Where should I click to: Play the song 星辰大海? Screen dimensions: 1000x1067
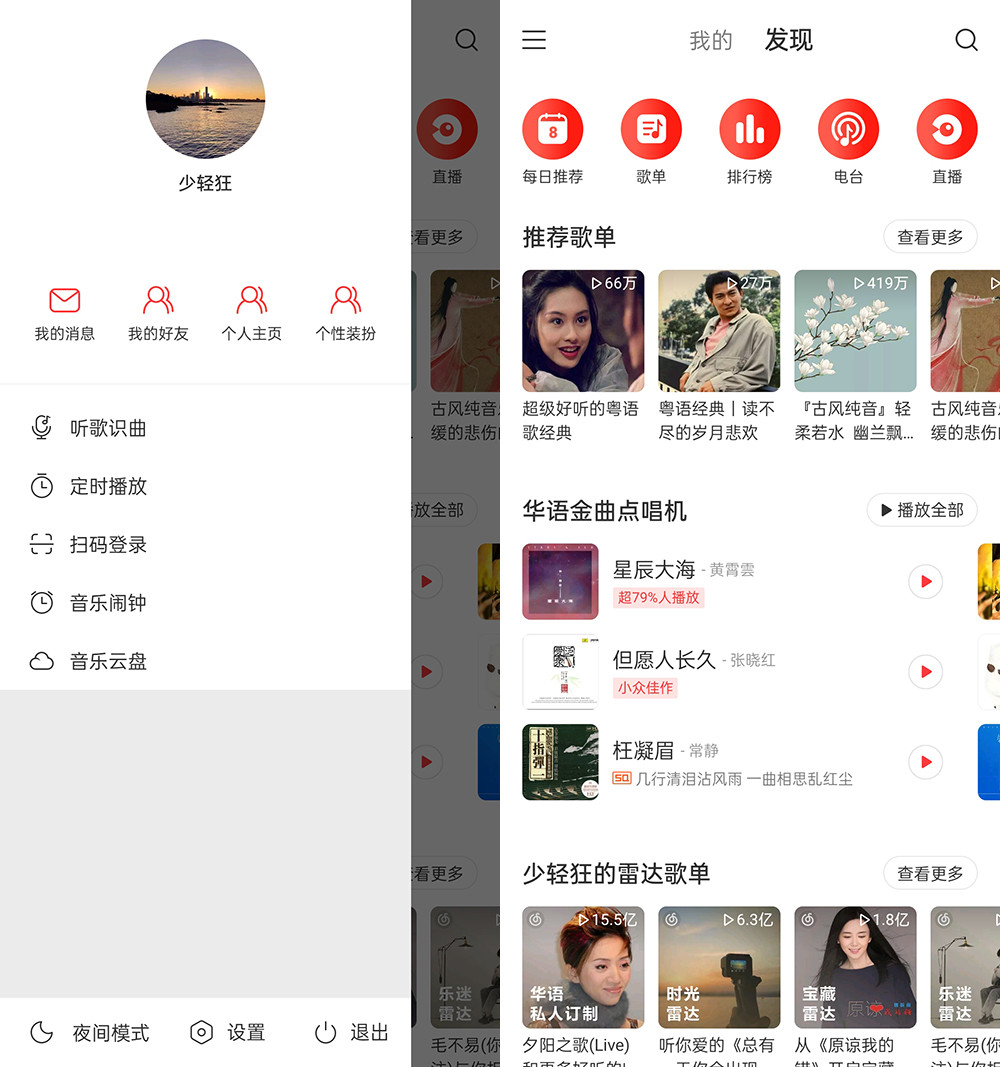(925, 582)
